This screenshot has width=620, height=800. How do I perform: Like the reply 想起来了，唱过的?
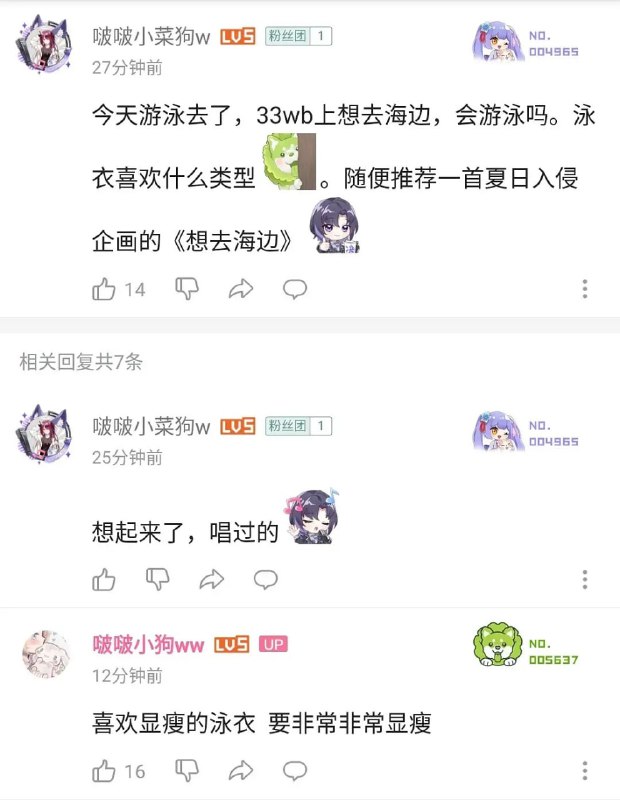click(x=105, y=579)
